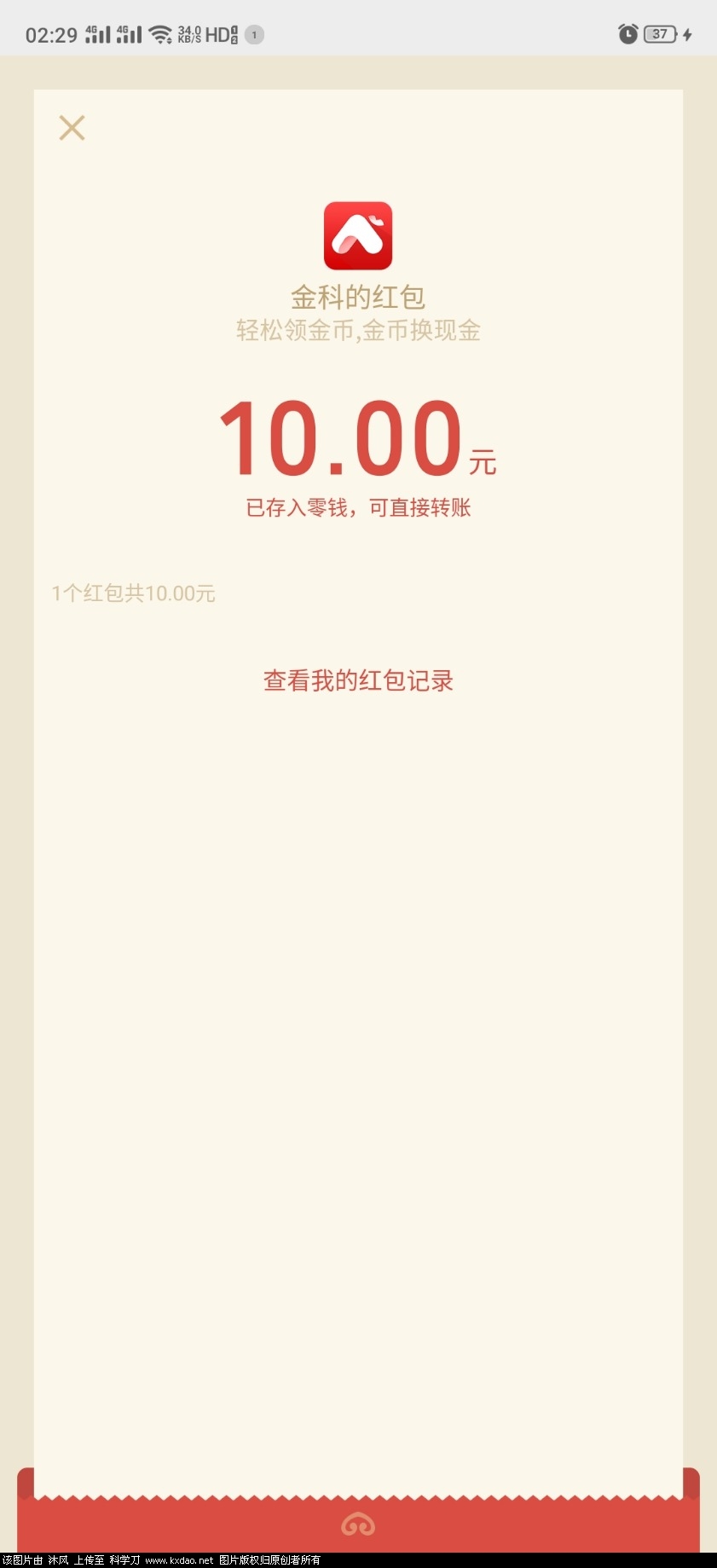Image resolution: width=717 pixels, height=1568 pixels.
Task: Tap the charging lightning bolt icon
Action: [687, 34]
